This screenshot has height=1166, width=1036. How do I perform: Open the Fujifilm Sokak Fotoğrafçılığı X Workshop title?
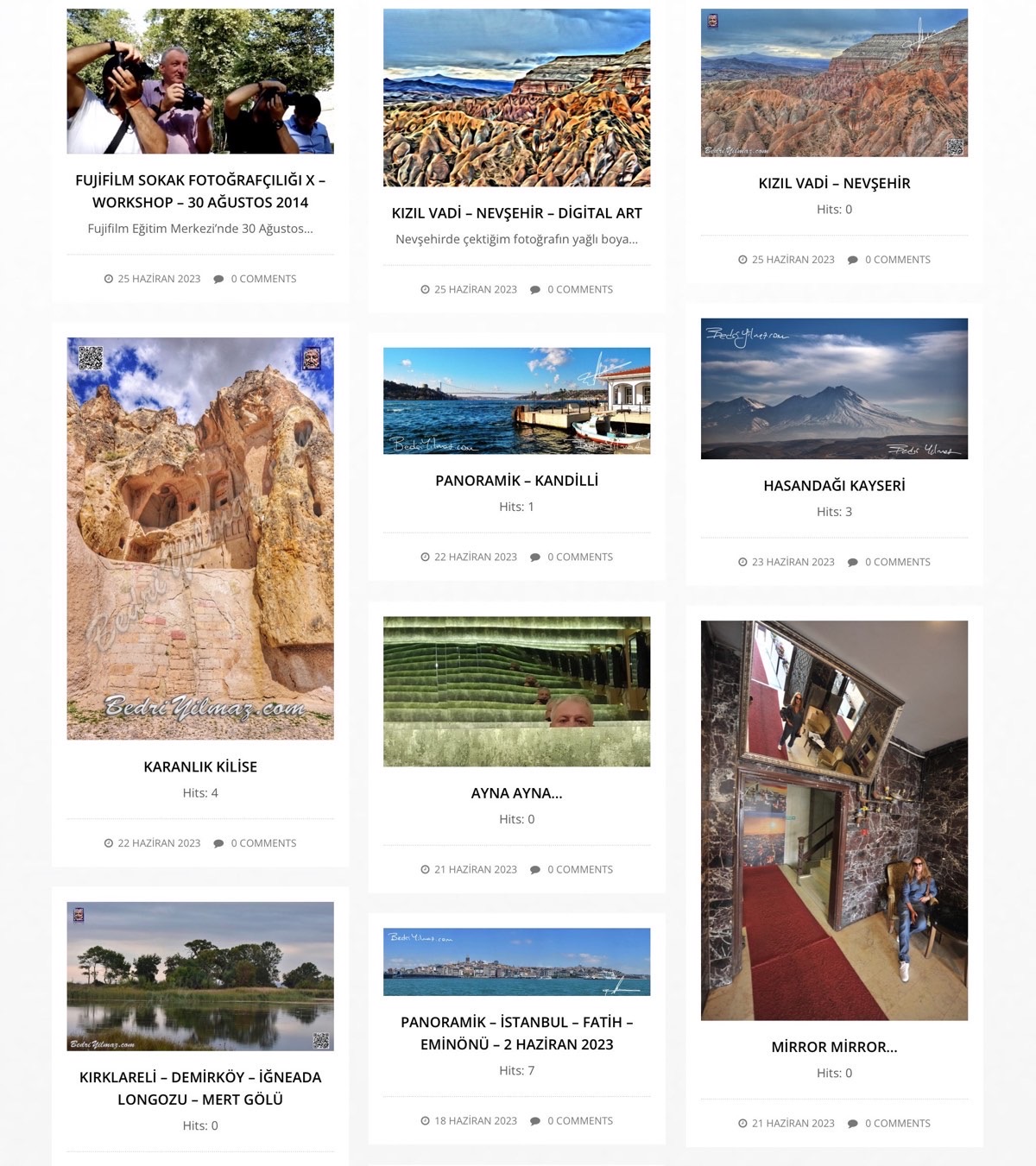click(x=200, y=191)
